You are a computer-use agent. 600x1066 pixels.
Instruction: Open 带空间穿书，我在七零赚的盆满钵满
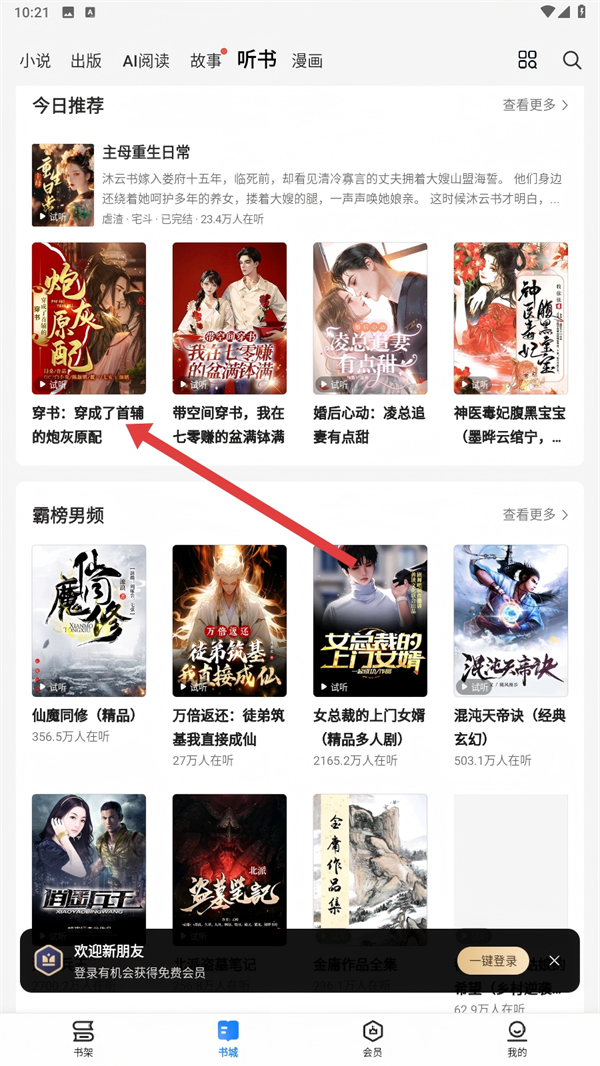(x=229, y=318)
